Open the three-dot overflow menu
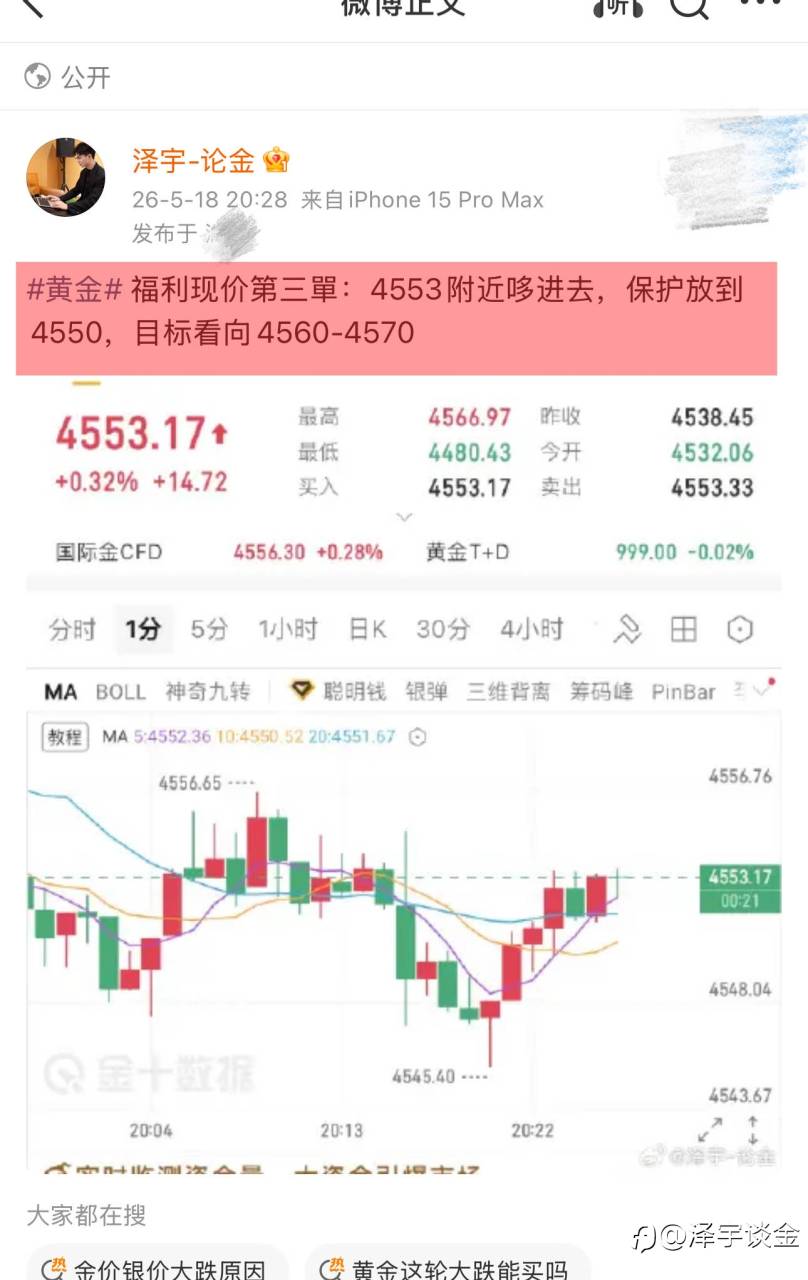Image resolution: width=808 pixels, height=1280 pixels. (759, 4)
